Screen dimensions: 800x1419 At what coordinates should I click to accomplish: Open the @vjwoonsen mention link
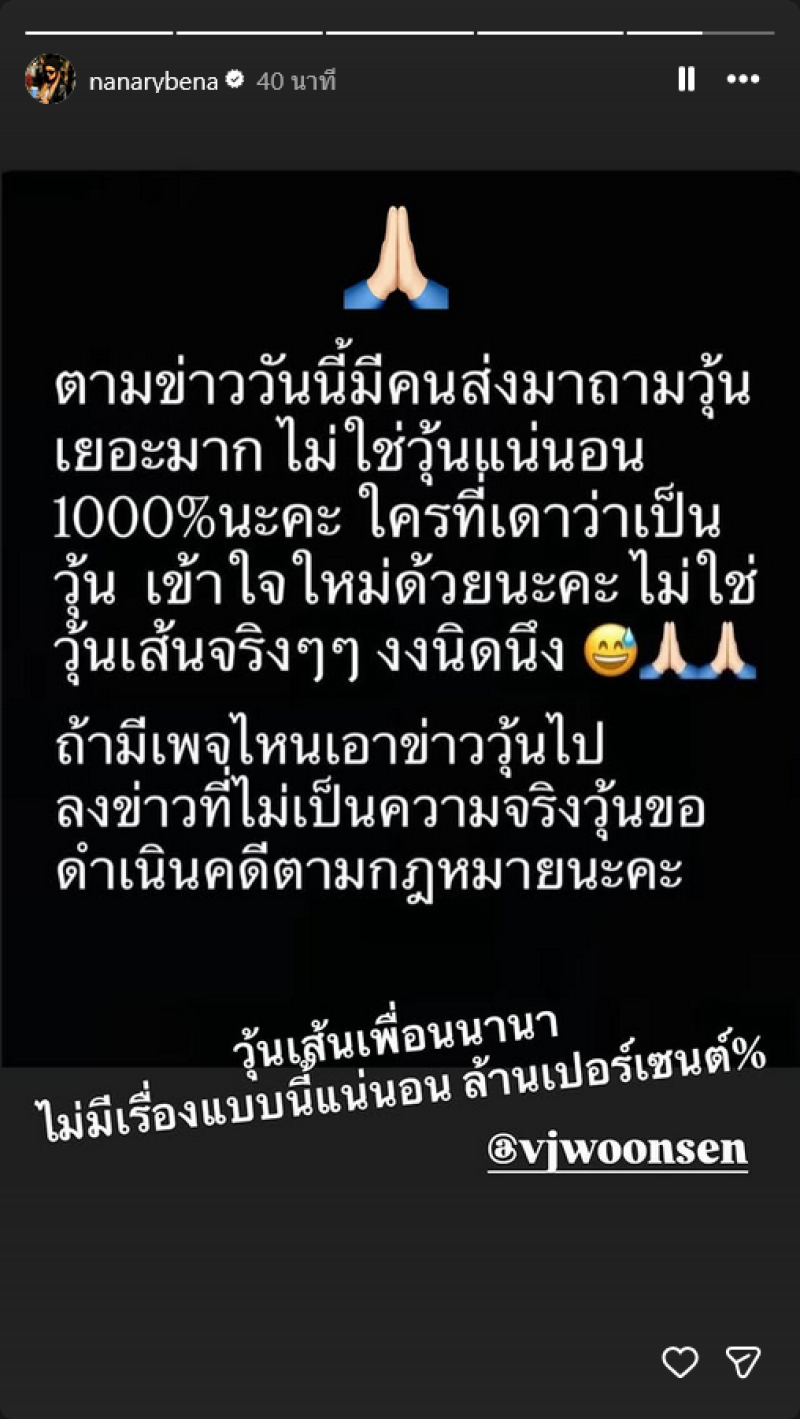point(617,1150)
